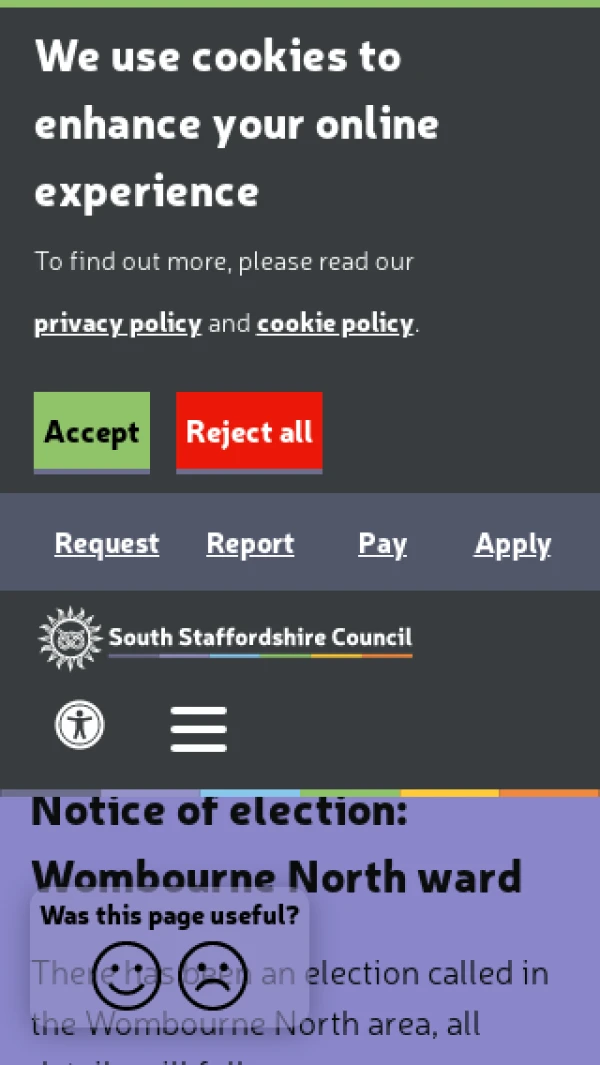Open the Request link
The image size is (600, 1065).
tap(107, 544)
